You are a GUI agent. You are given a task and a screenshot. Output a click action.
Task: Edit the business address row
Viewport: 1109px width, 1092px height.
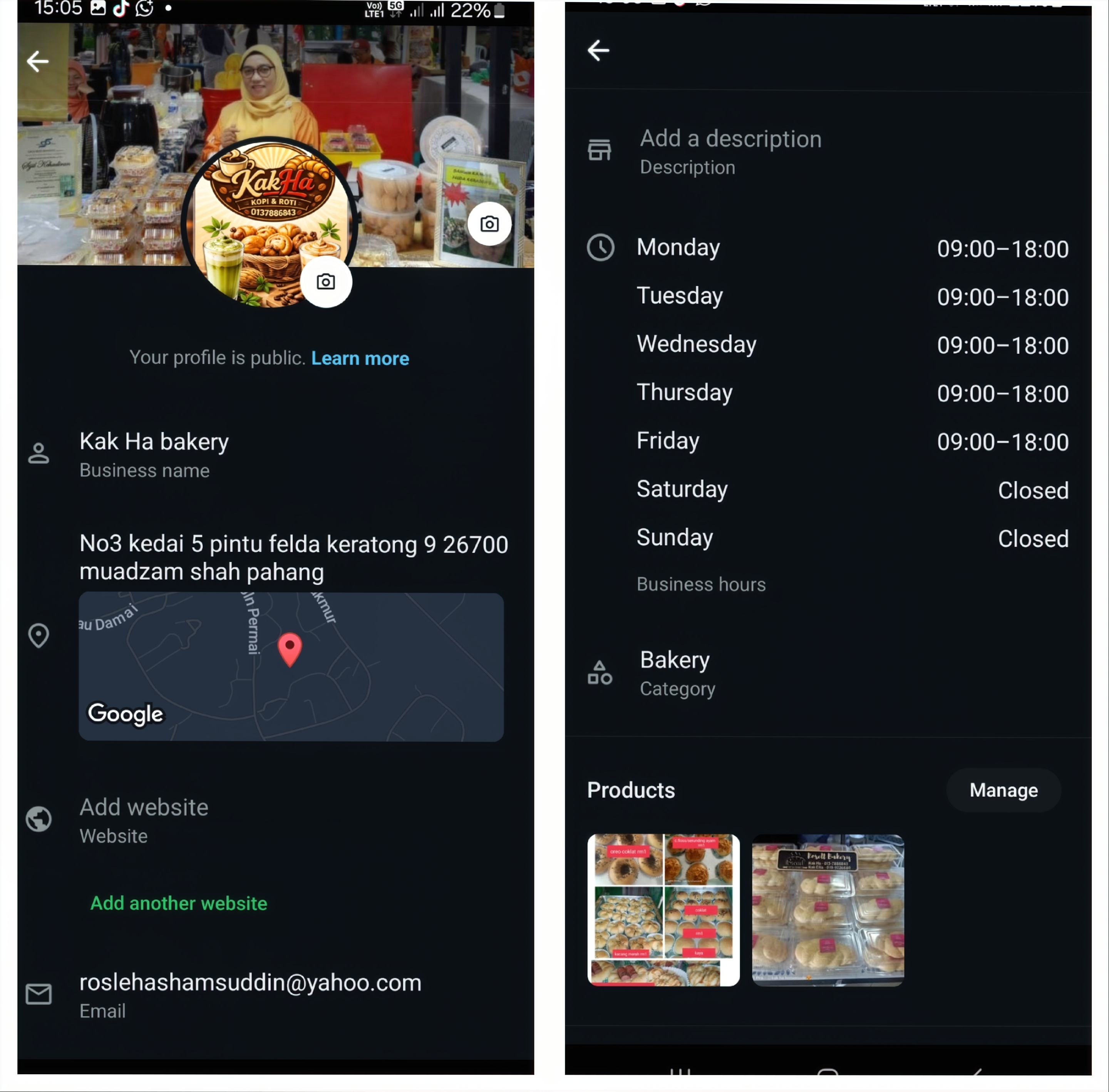293,557
